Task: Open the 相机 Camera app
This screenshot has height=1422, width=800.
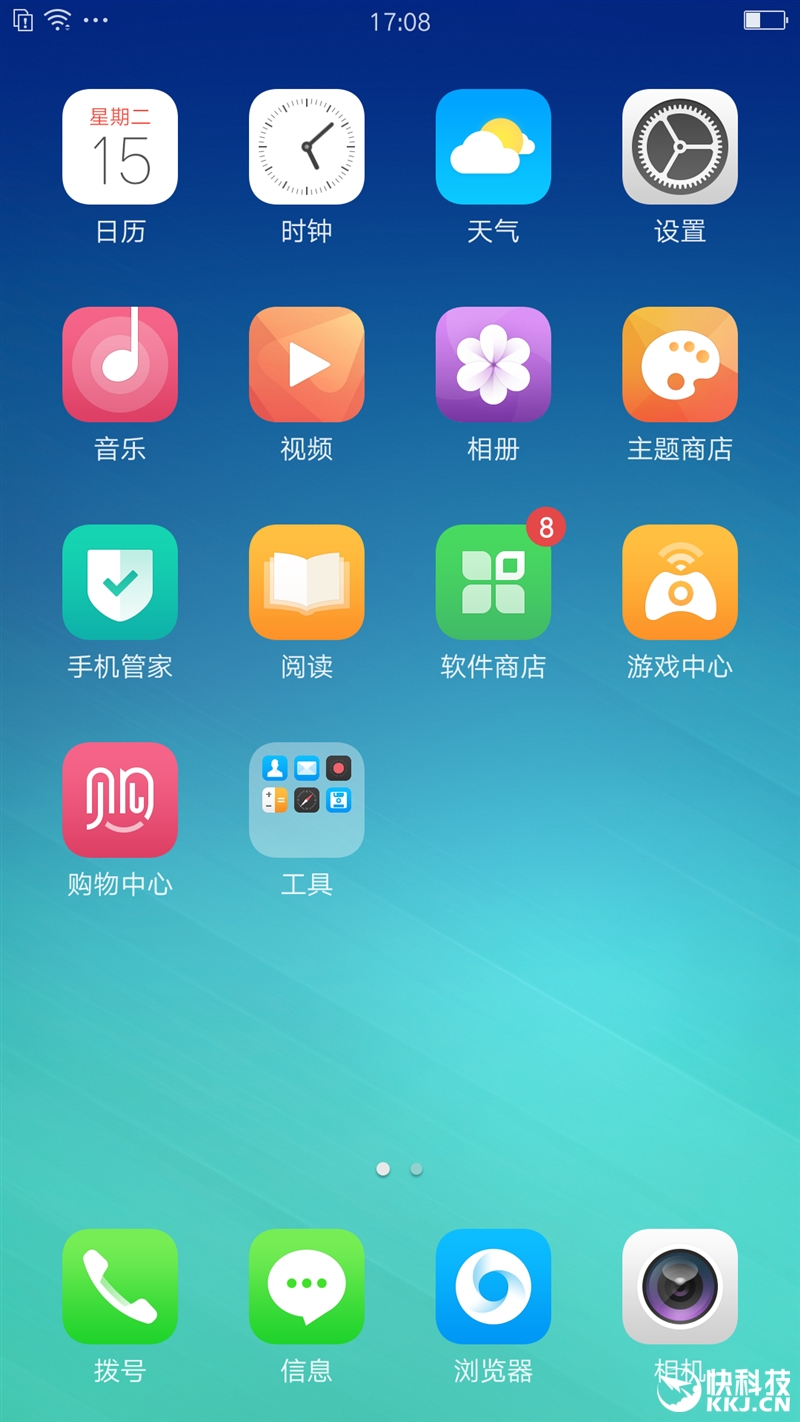Action: [680, 1286]
